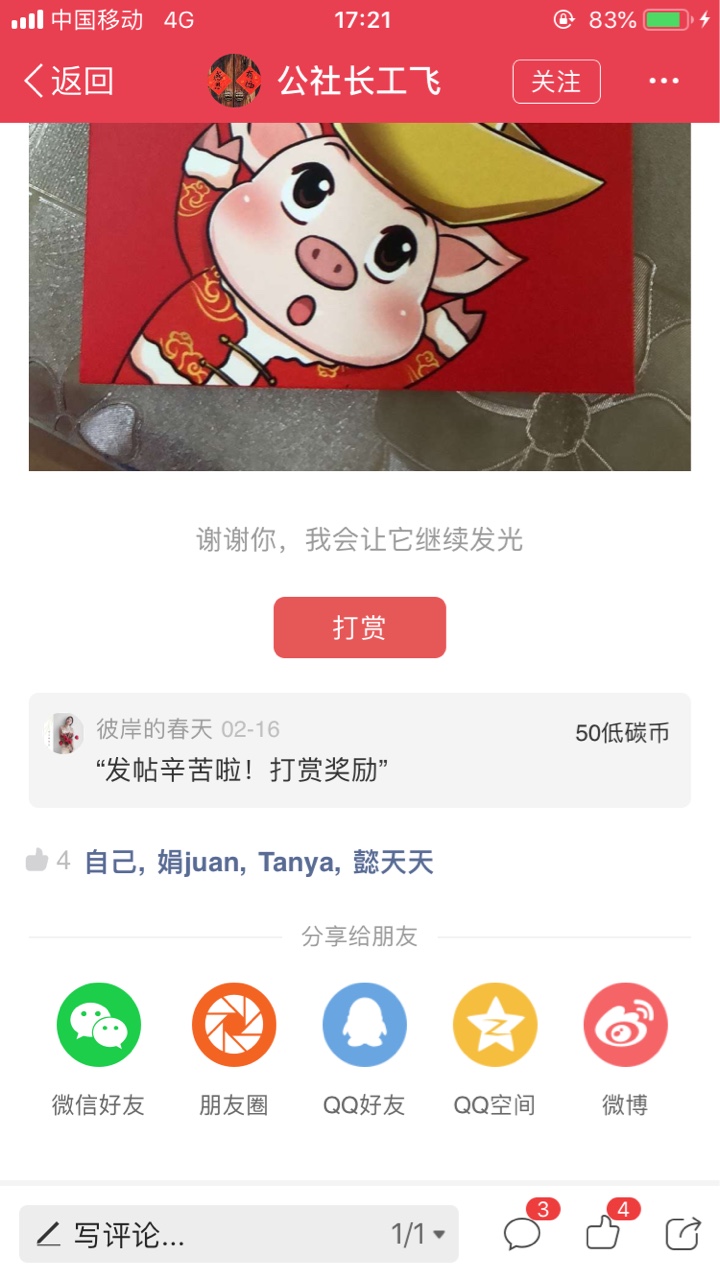Follow the author with 关注
720x1280 pixels.
point(556,82)
